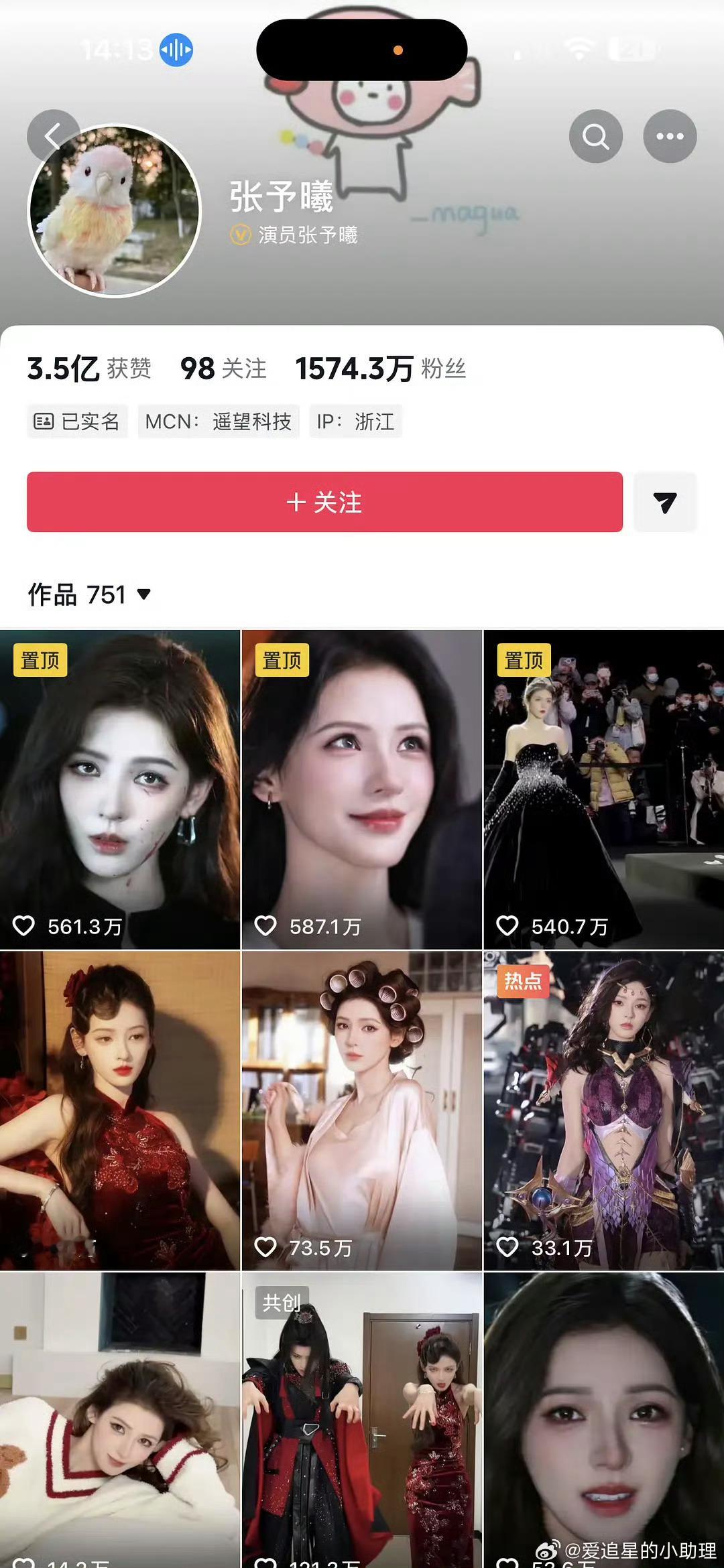Toggle follow state via the 关注 button
The height and width of the screenshot is (1568, 724).
coord(326,503)
